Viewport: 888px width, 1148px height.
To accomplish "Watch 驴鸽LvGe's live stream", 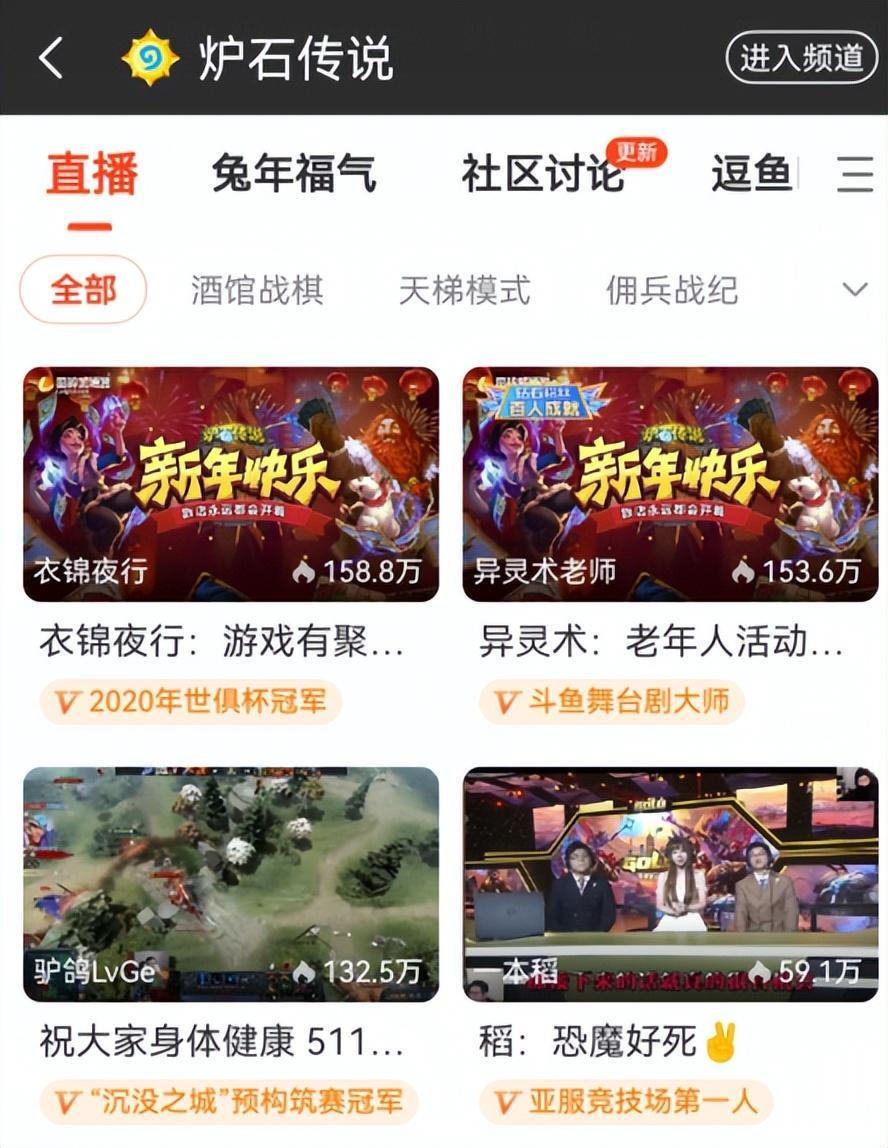I will pyautogui.click(x=231, y=884).
